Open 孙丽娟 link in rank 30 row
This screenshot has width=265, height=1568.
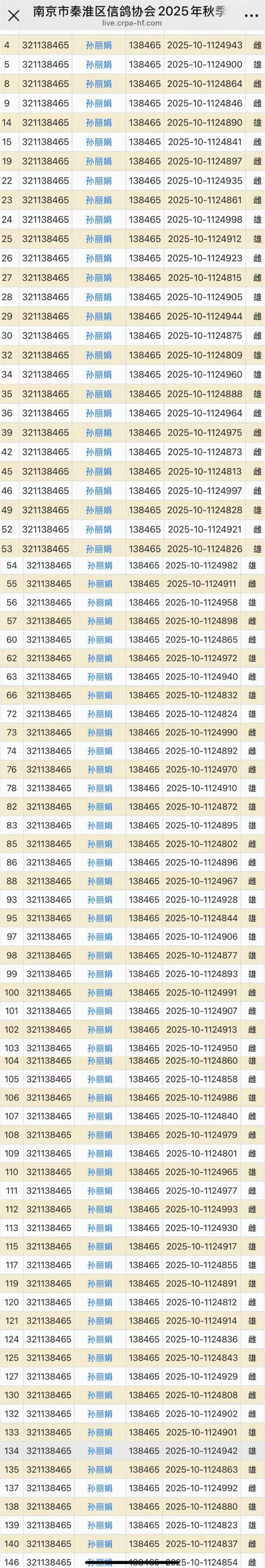pyautogui.click(x=99, y=335)
